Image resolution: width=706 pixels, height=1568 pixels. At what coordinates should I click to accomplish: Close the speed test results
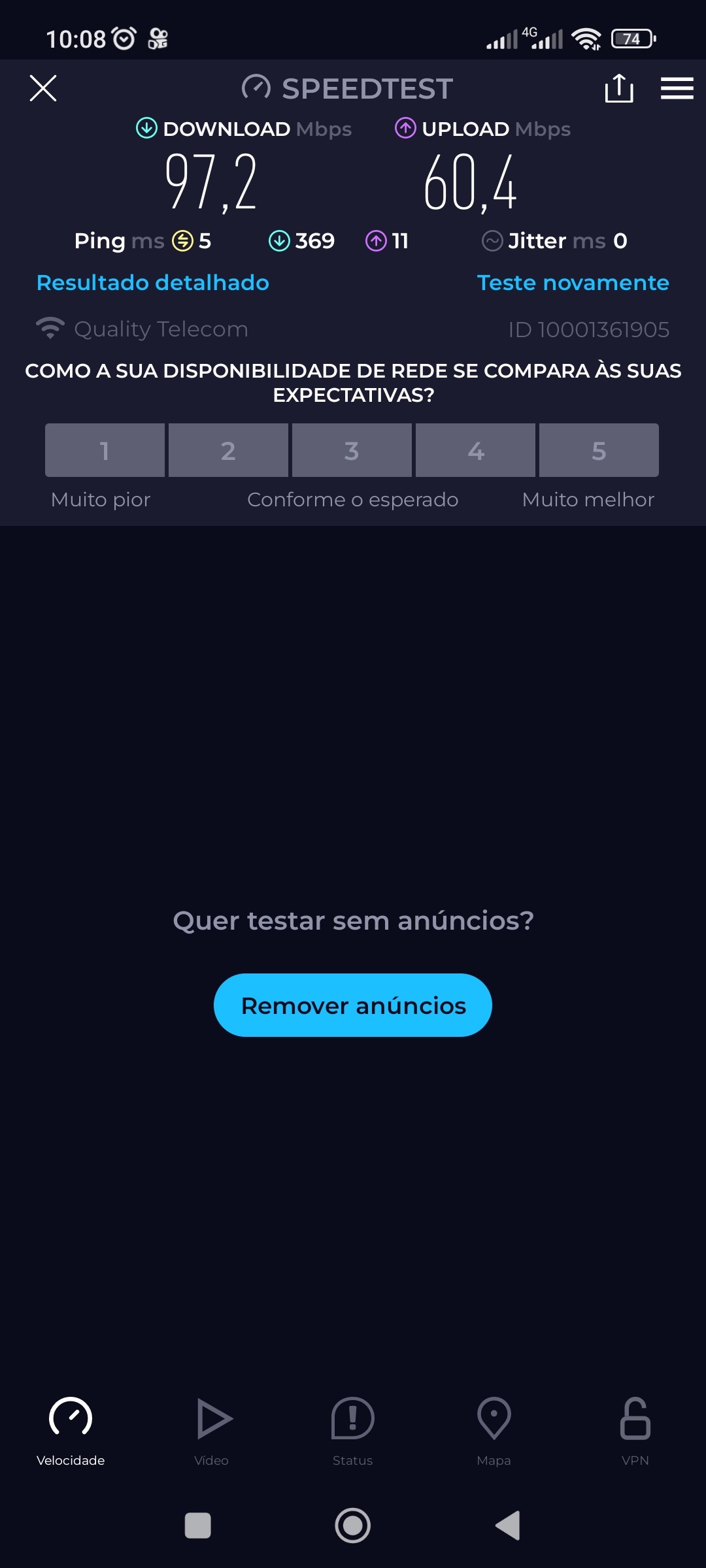pos(43,88)
